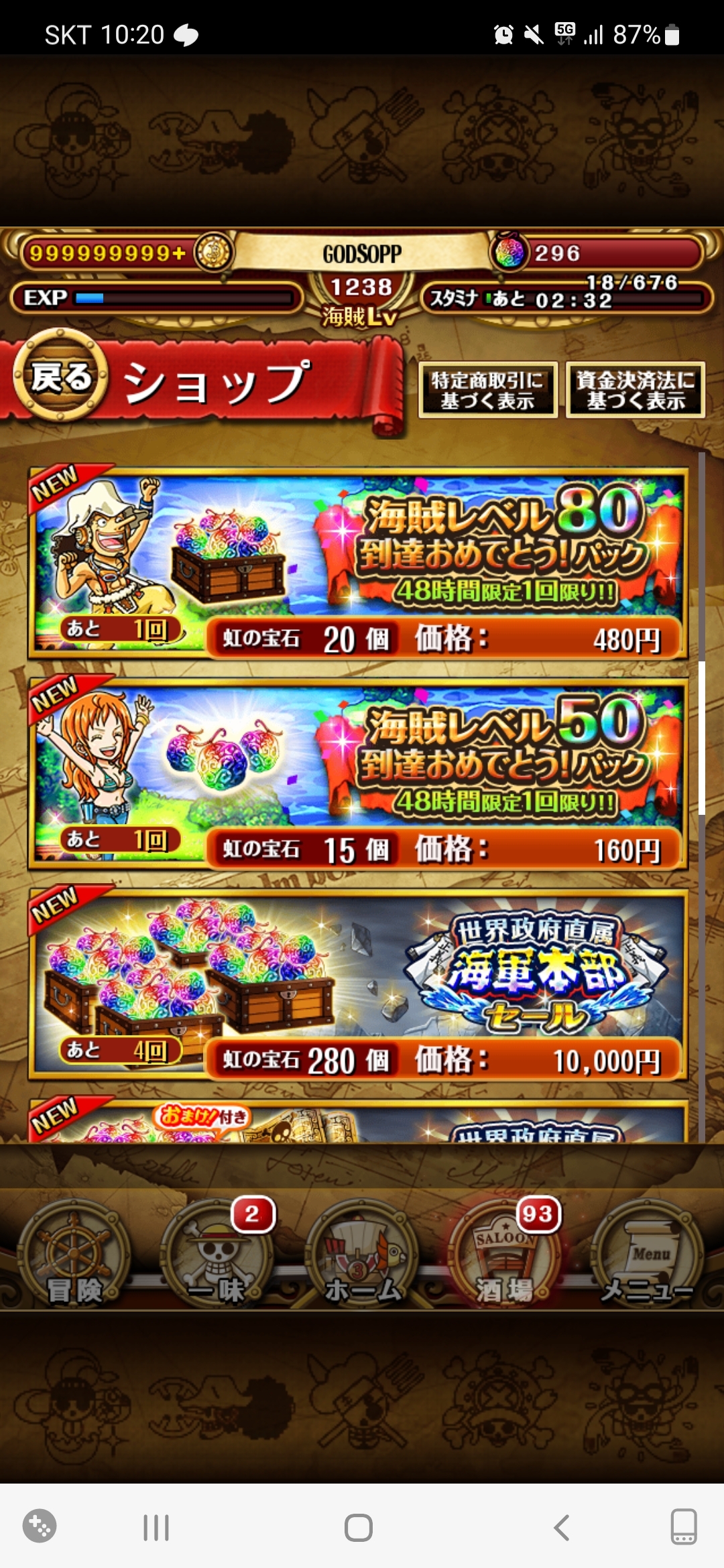Open recent apps from the navigation bar
The height and width of the screenshot is (1568, 724).
pos(156,1528)
